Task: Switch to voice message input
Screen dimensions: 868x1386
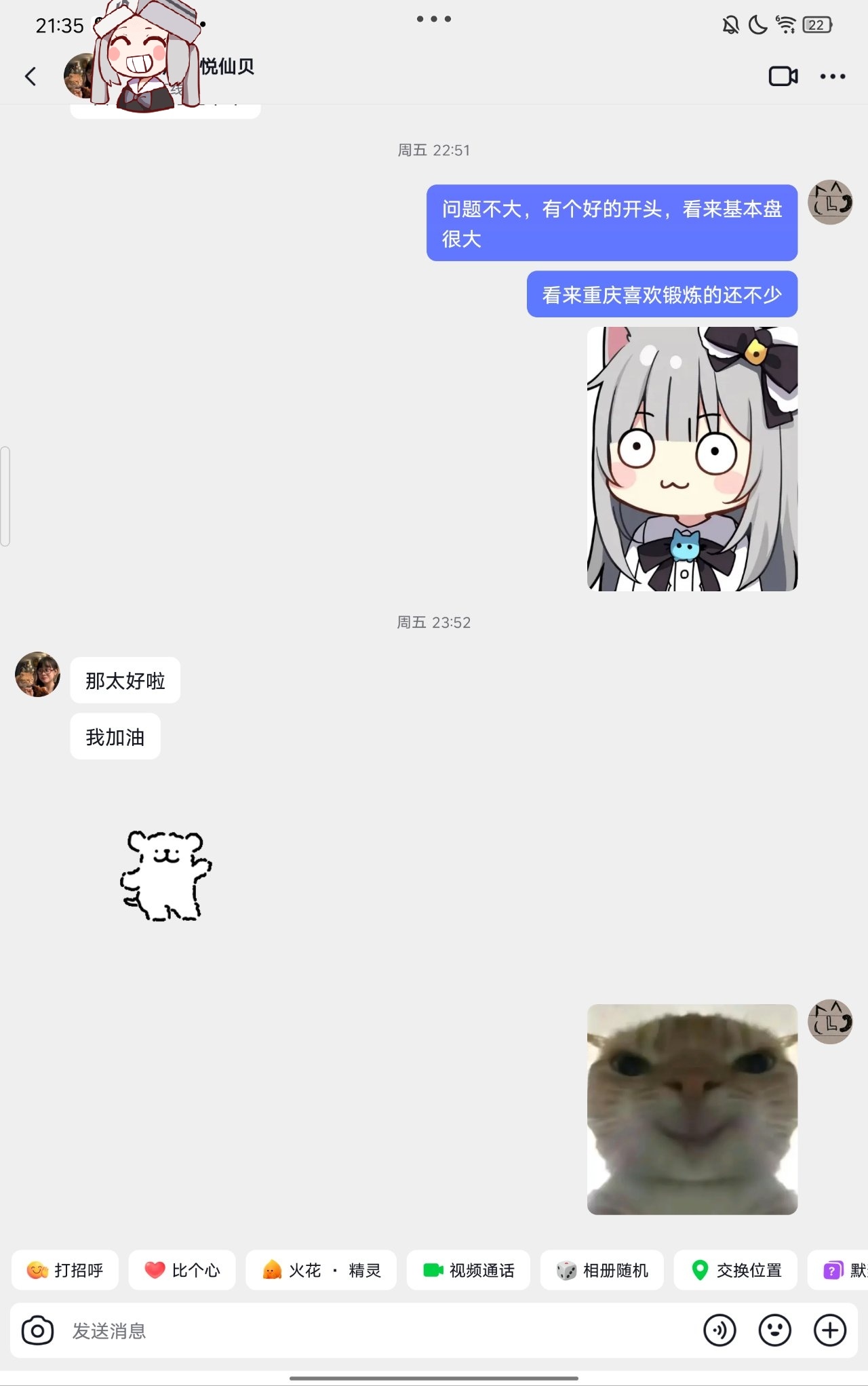Action: pyautogui.click(x=719, y=1330)
